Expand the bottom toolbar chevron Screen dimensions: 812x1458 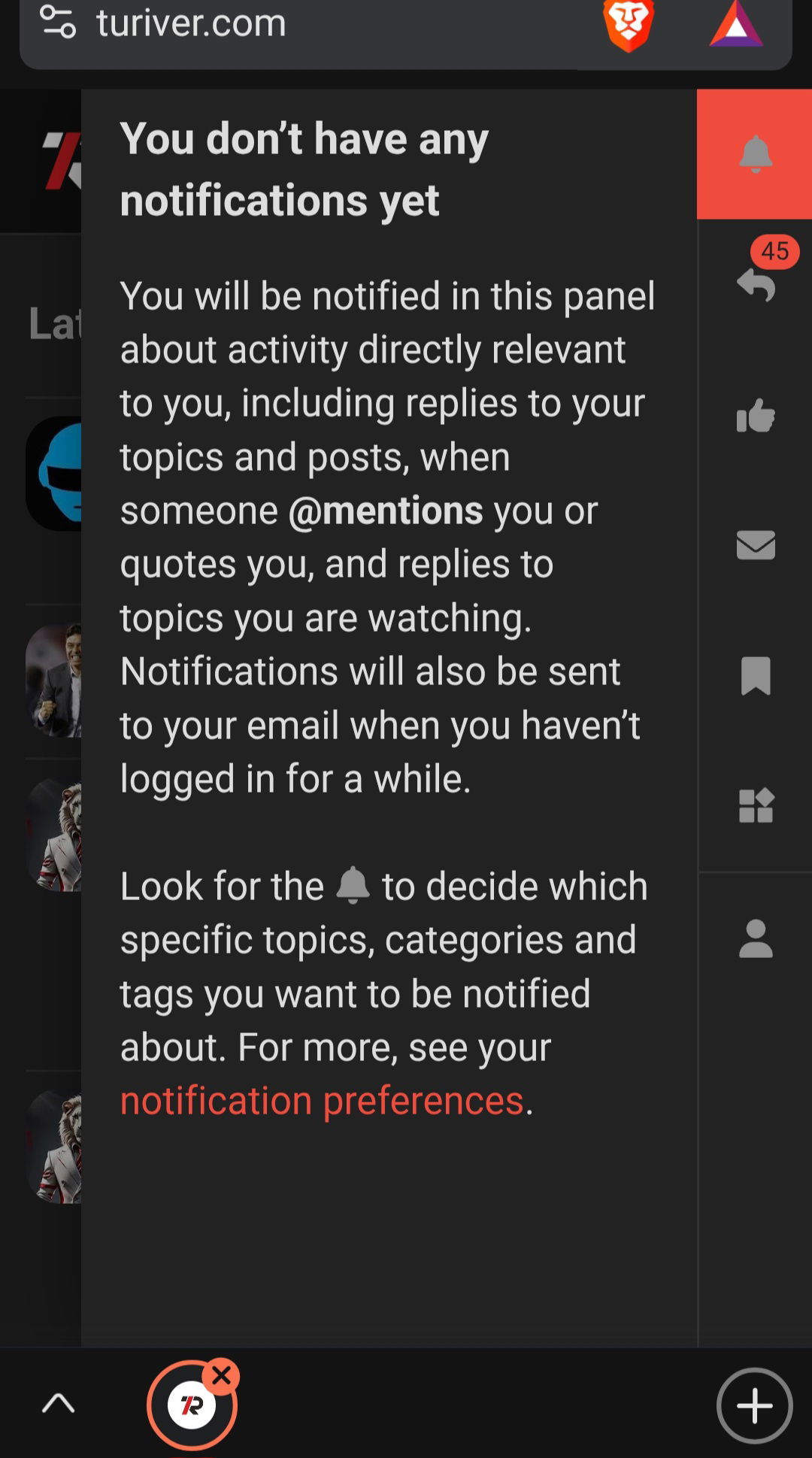[59, 1403]
